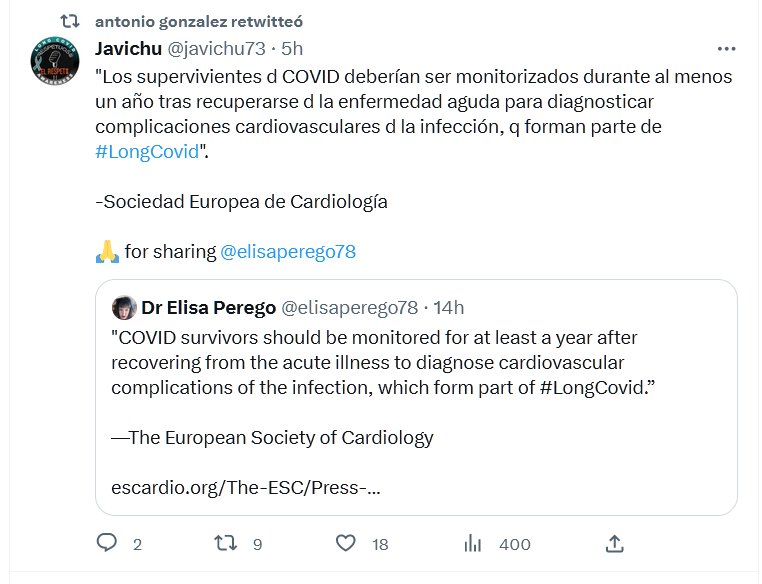The image size is (762, 584).
Task: Open the more options menu on Javichu's tweet
Action: 727,48
